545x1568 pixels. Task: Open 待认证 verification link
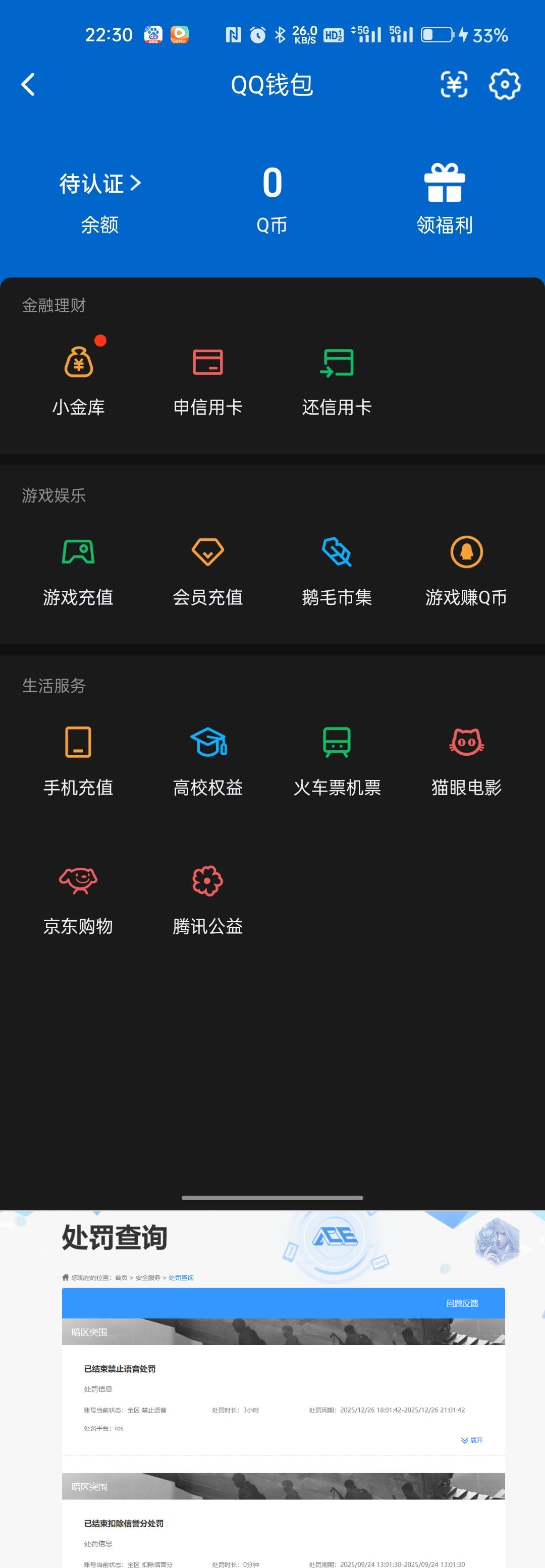coord(99,183)
